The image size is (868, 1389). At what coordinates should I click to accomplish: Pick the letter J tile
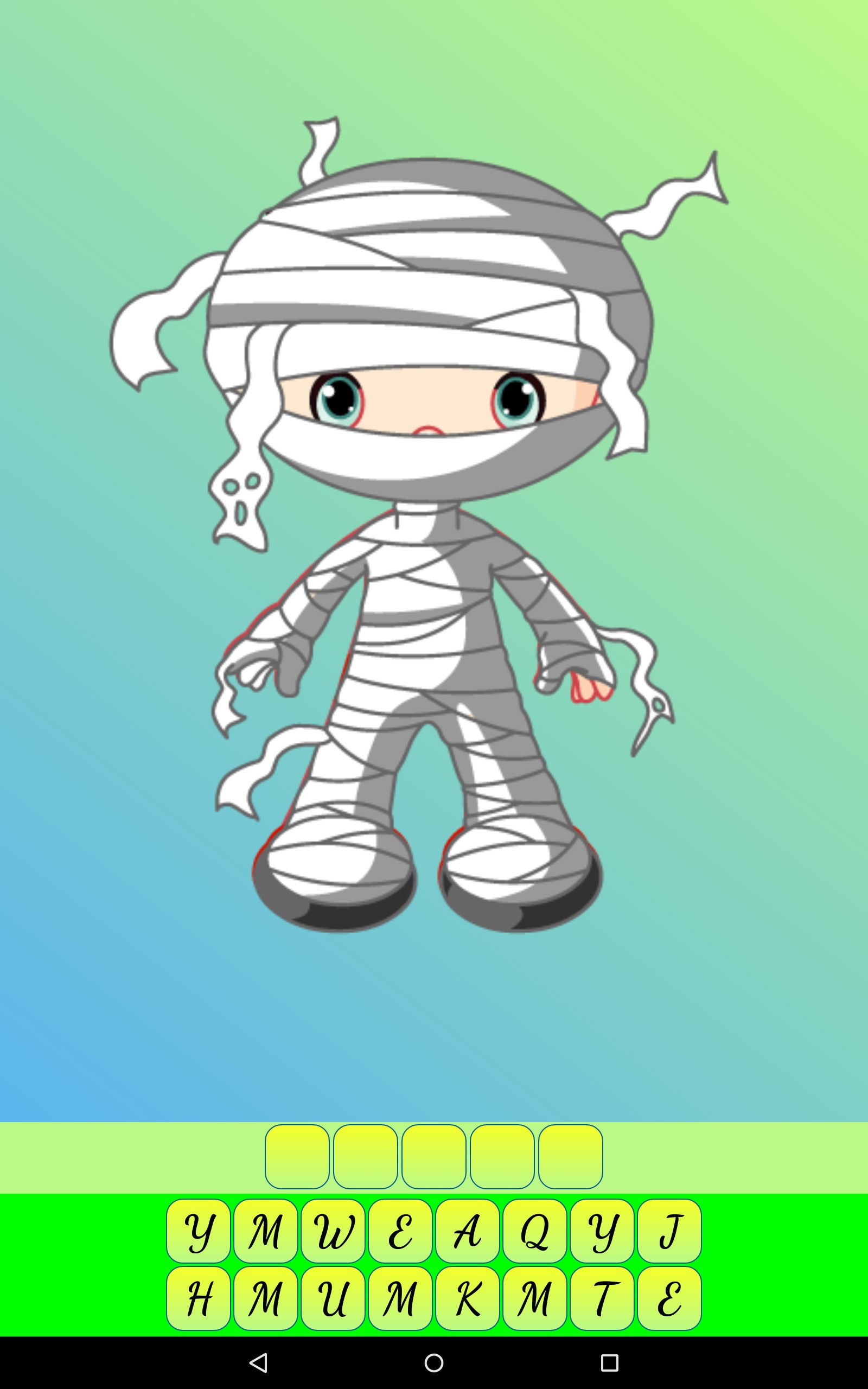click(x=669, y=1231)
